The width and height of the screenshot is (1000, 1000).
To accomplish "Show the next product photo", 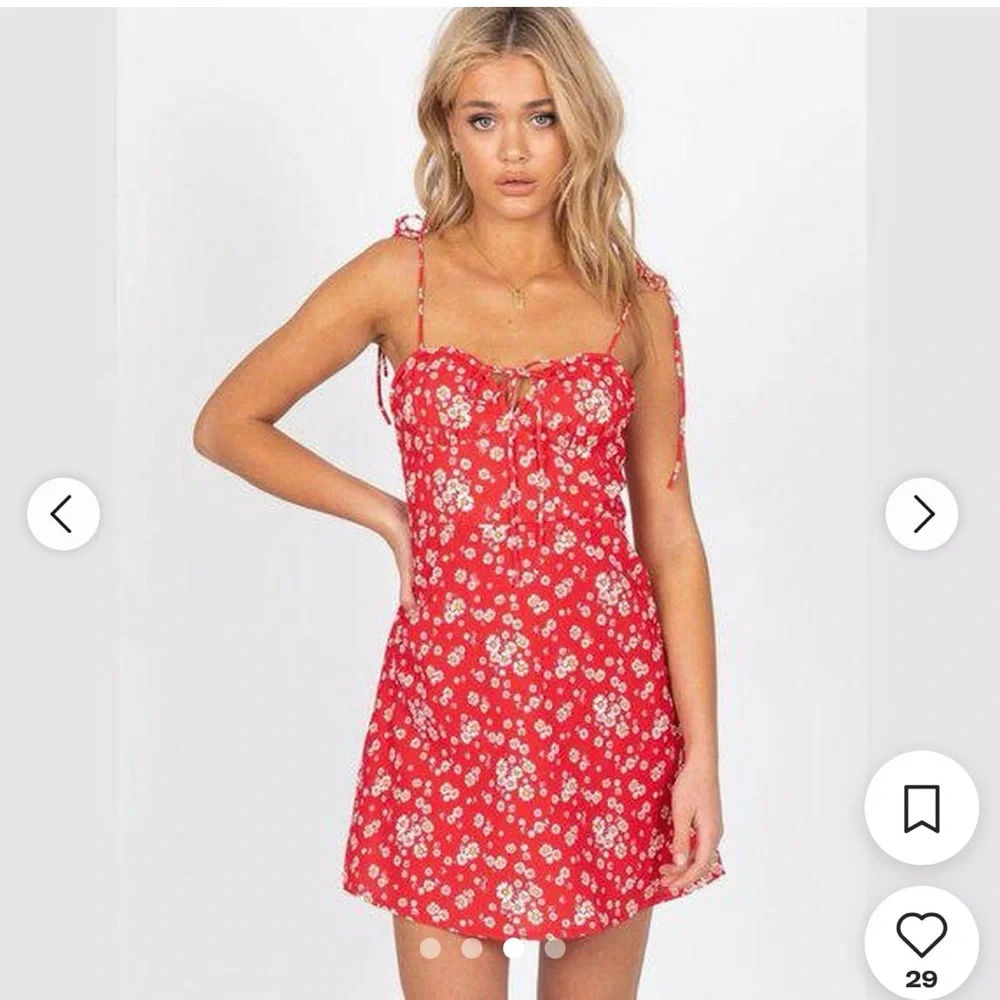I will tap(921, 514).
